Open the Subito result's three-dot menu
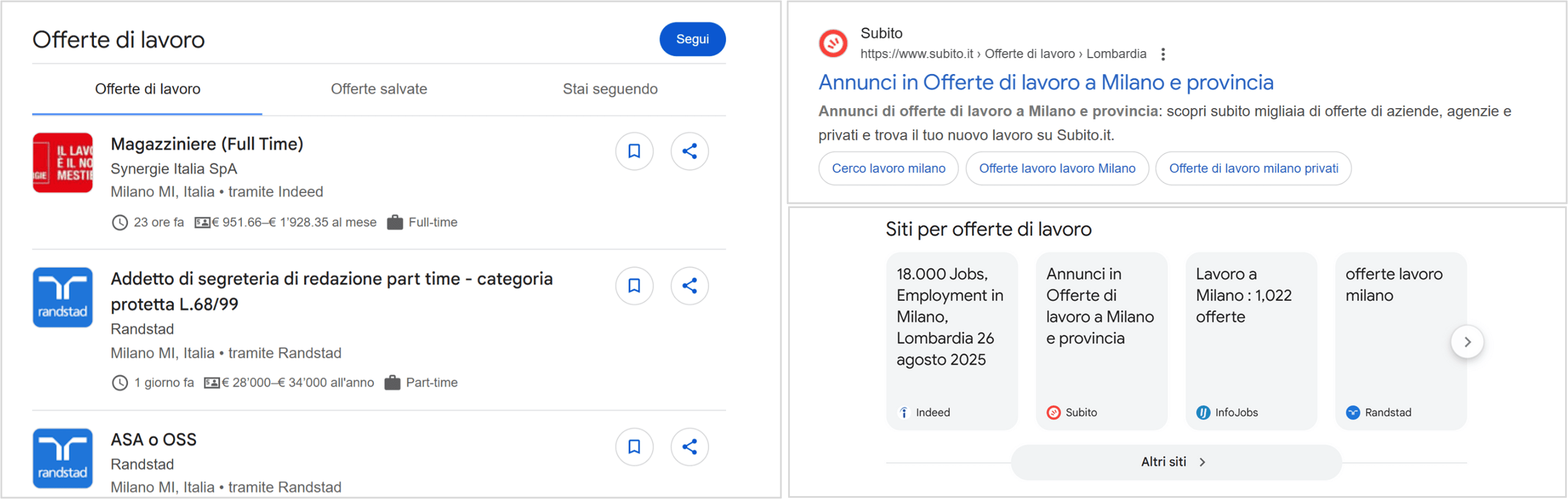 [1163, 54]
